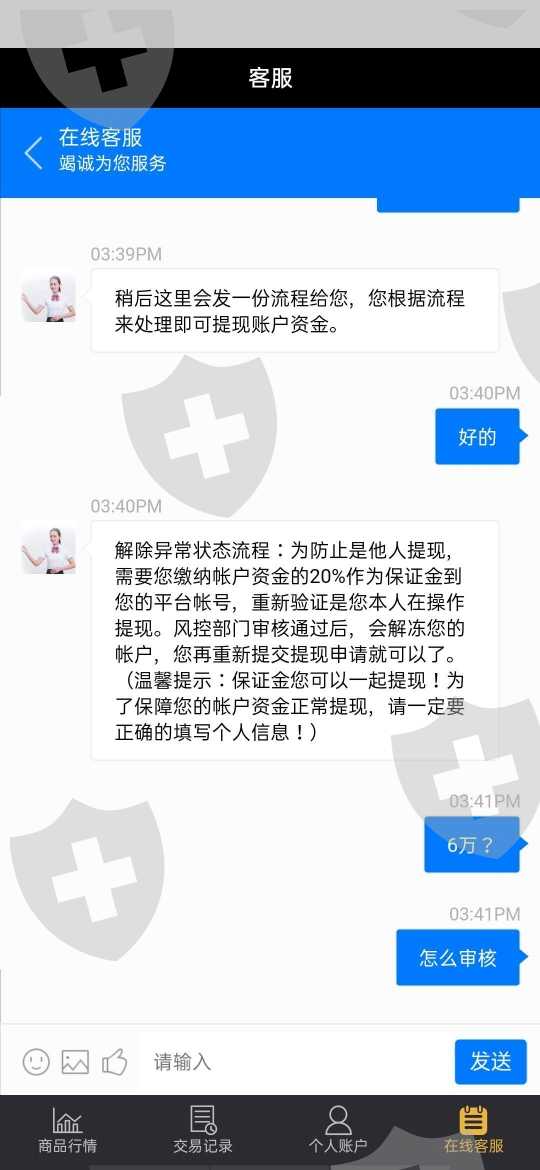Tap the 发送 send button
540x1170 pixels.
coord(491,1061)
